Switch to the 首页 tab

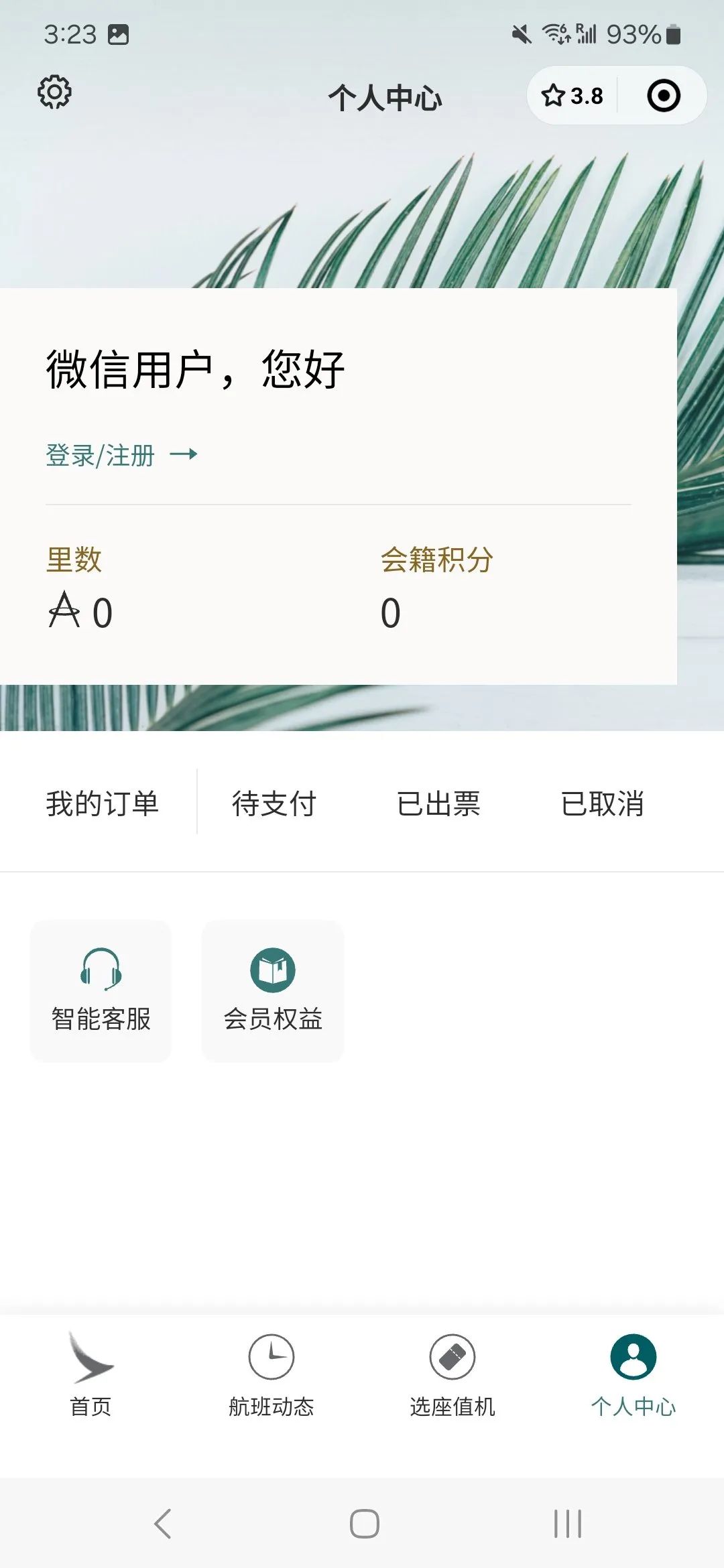(90, 1374)
